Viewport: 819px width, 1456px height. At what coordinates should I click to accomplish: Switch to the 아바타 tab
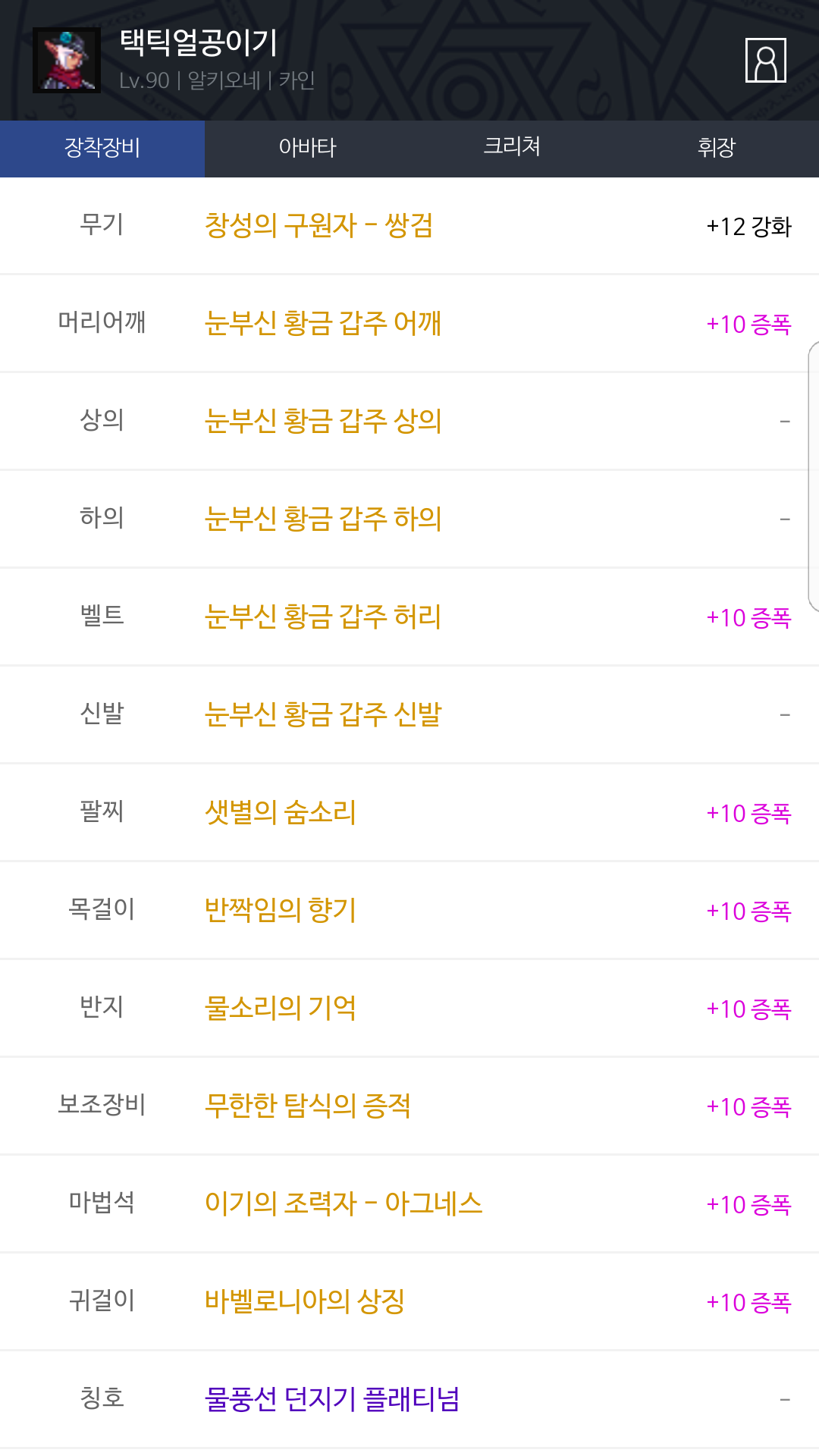pos(307,148)
